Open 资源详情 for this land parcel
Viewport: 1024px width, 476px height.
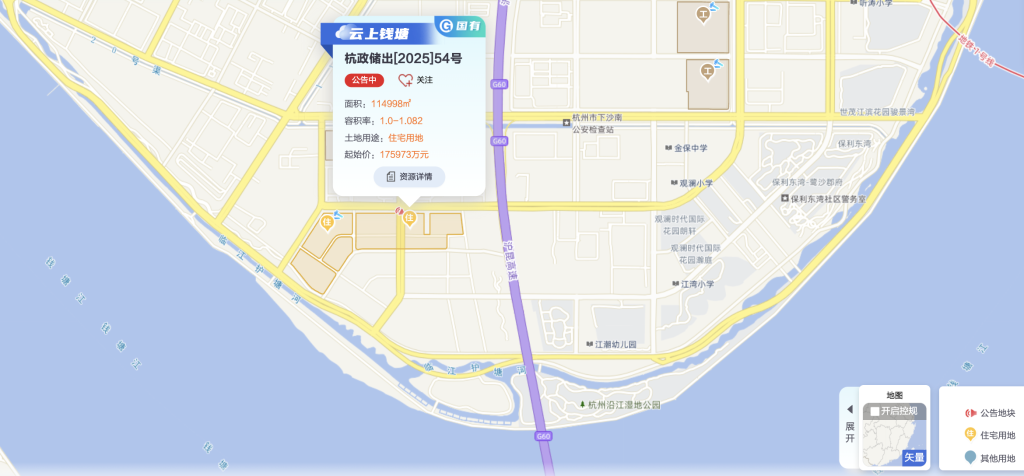(x=409, y=176)
